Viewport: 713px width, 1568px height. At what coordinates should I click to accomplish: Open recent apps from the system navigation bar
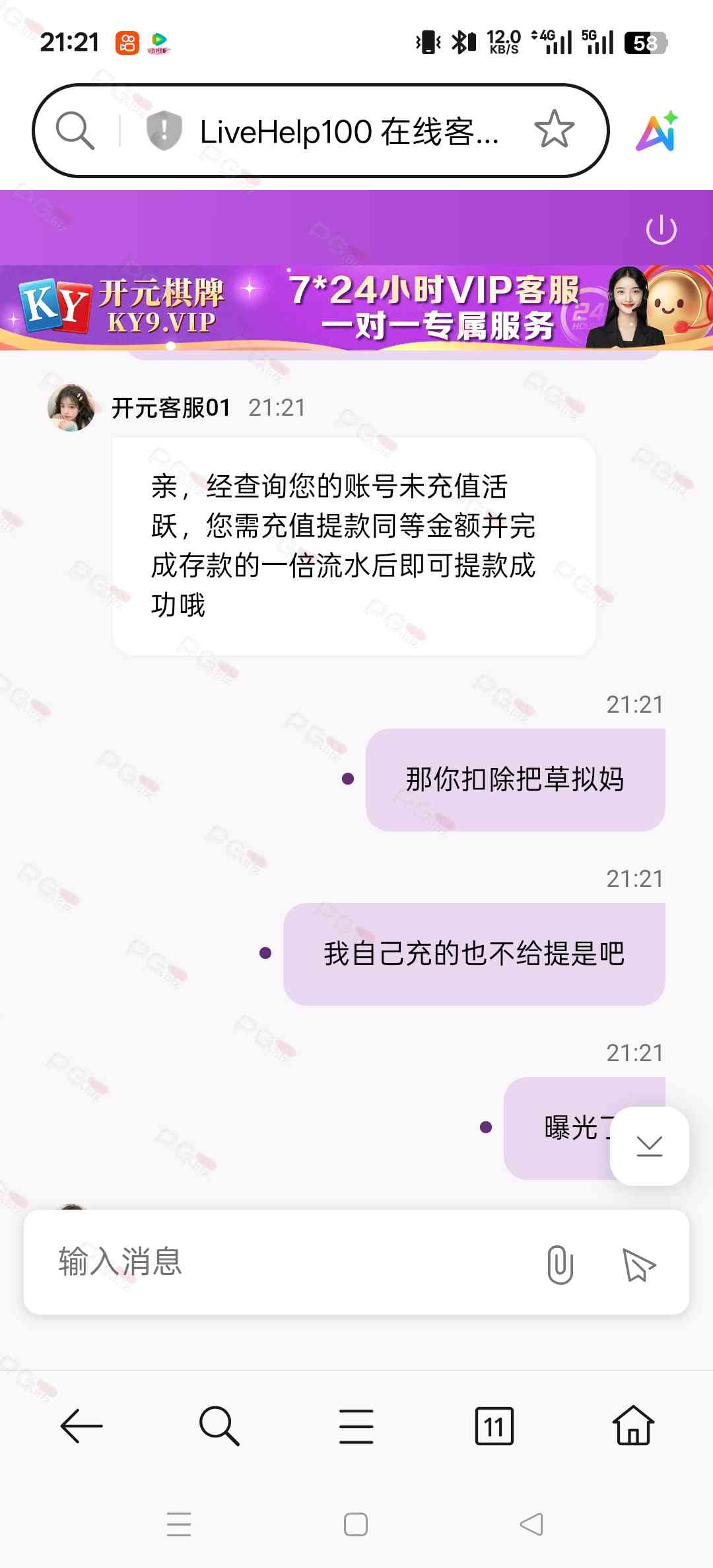point(179,1524)
